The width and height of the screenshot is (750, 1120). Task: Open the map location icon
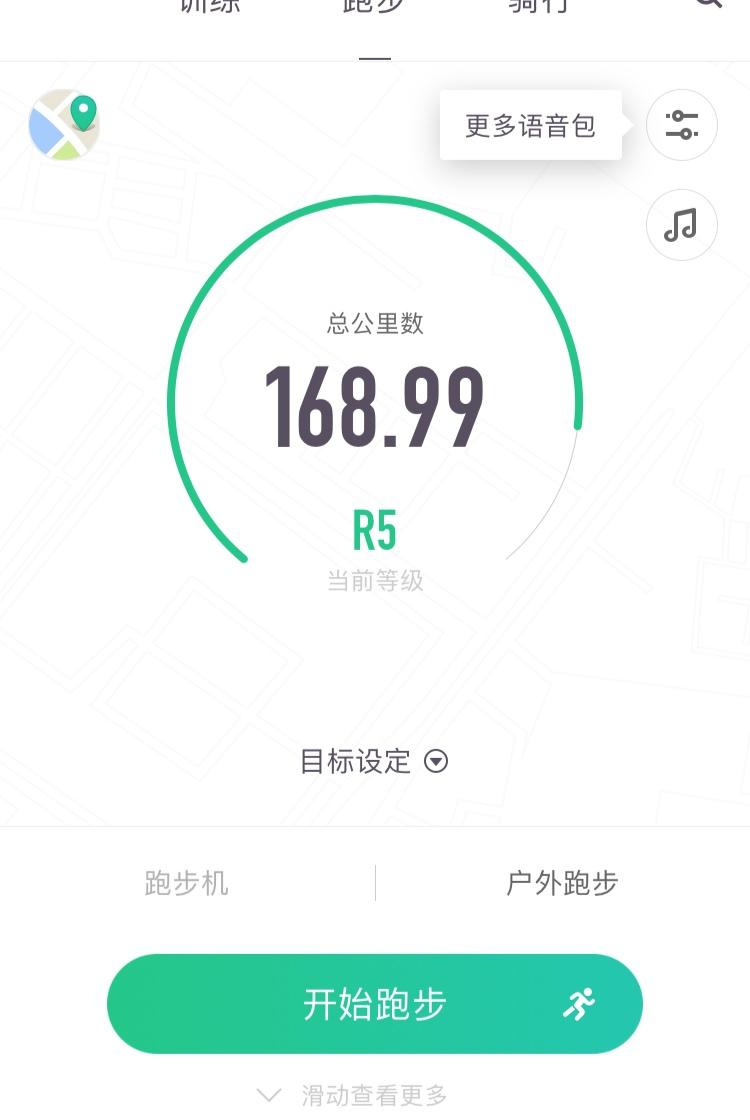pyautogui.click(x=64, y=124)
